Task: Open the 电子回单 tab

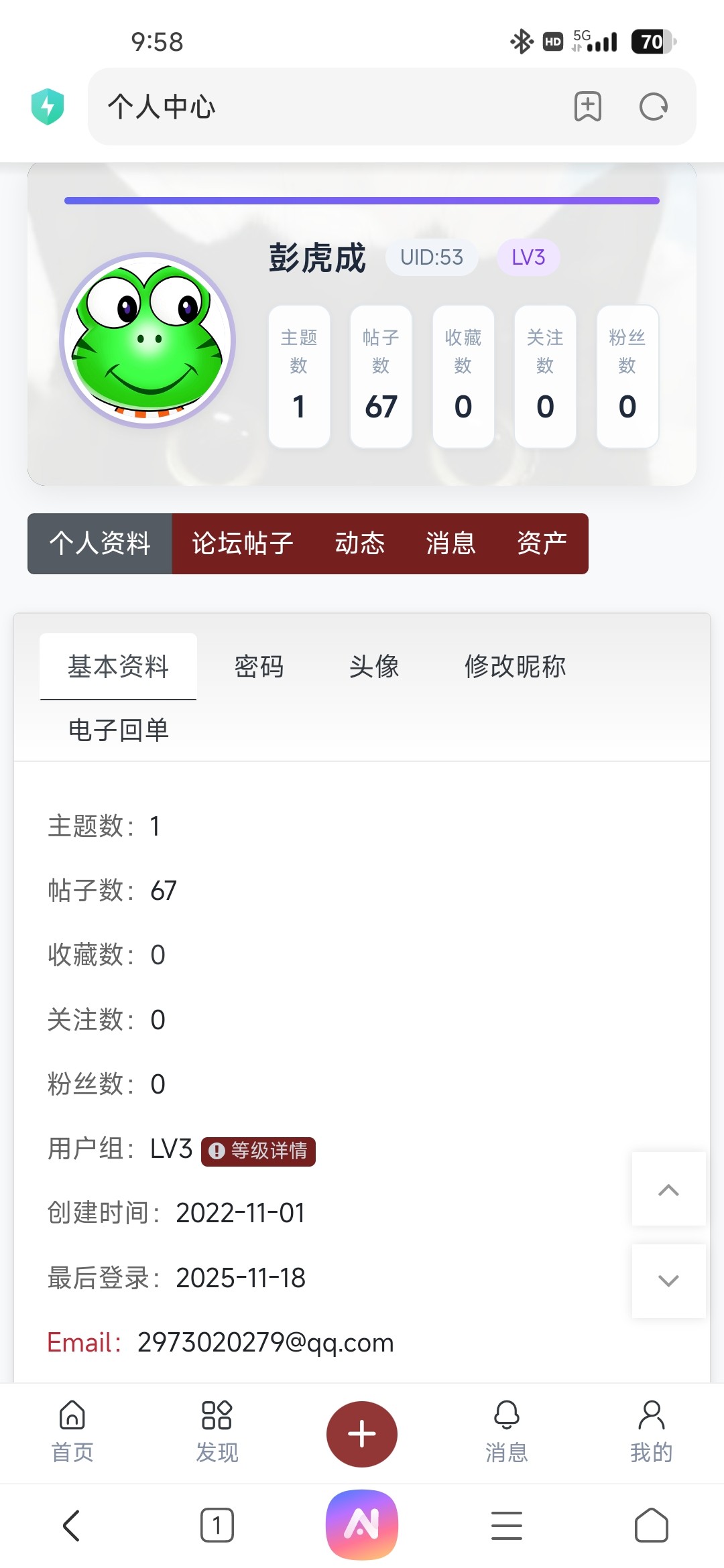Action: [x=119, y=730]
